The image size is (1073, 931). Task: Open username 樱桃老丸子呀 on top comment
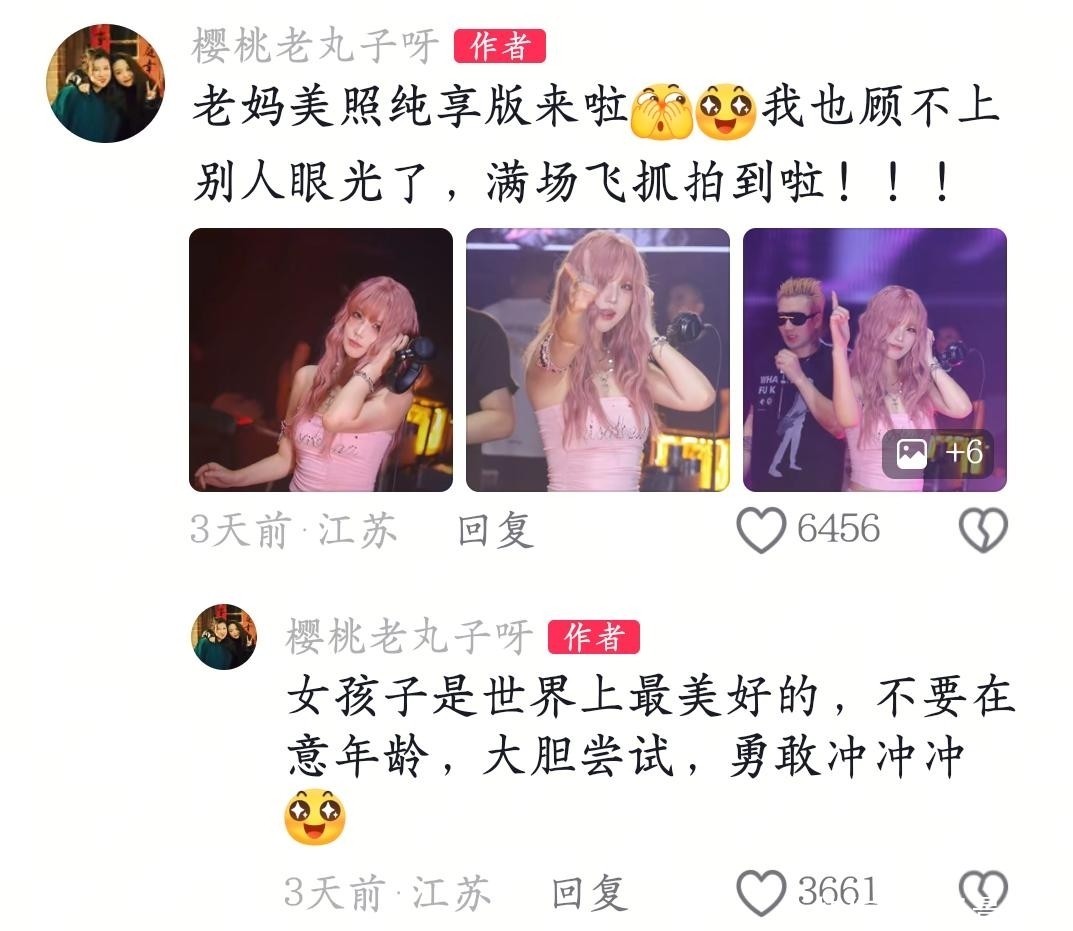point(315,47)
